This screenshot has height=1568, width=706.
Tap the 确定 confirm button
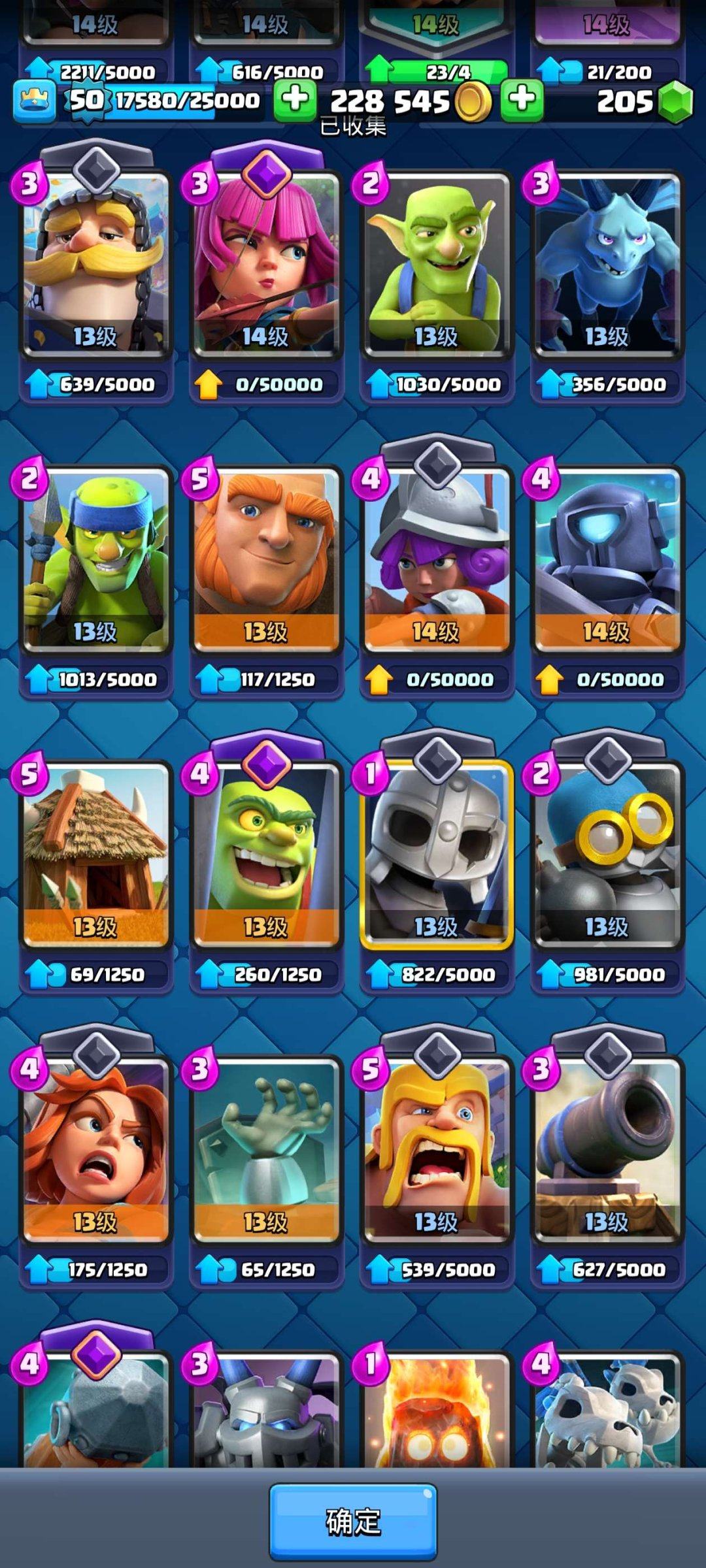(x=353, y=1521)
